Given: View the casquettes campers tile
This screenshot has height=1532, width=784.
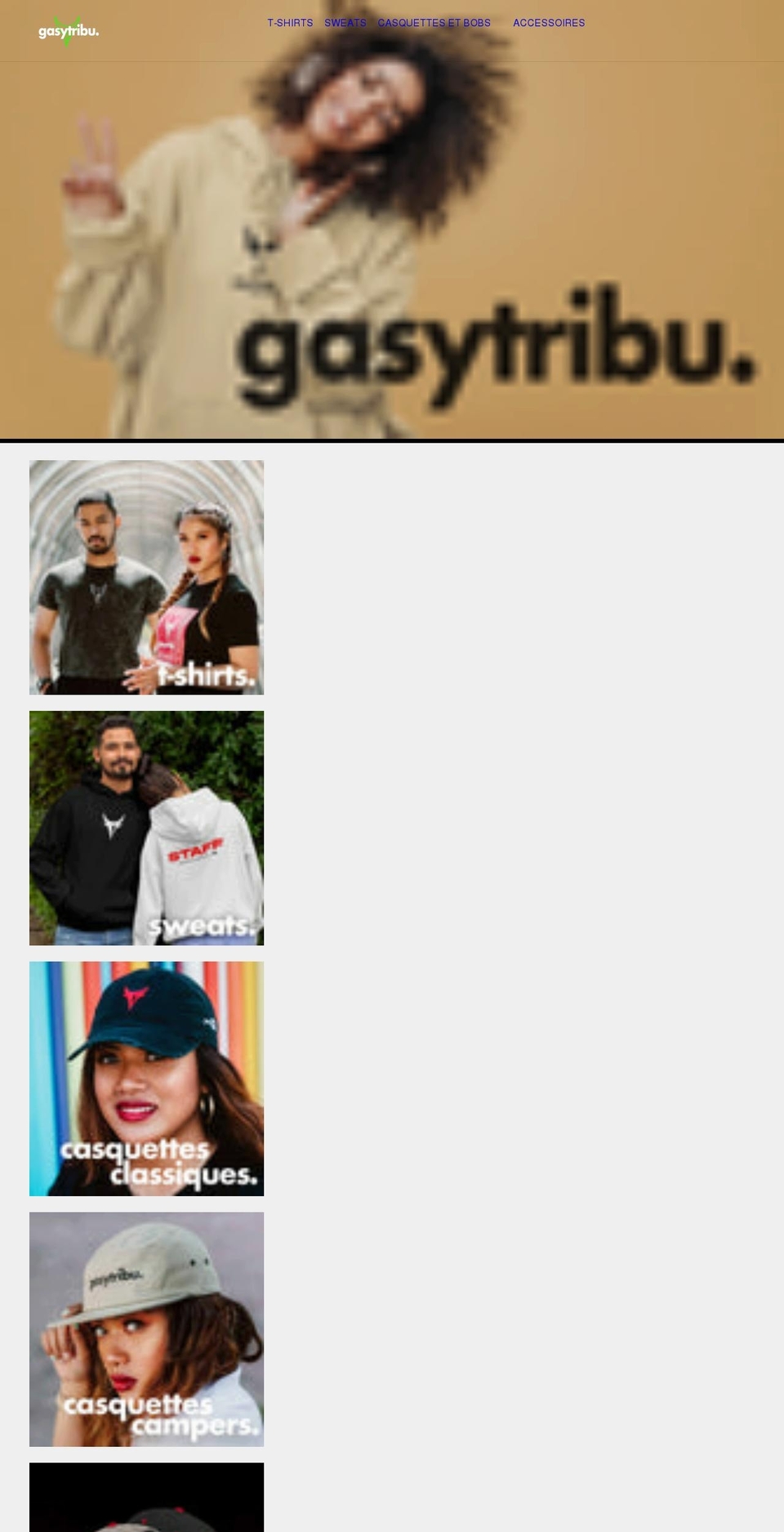Looking at the screenshot, I should 146,1329.
